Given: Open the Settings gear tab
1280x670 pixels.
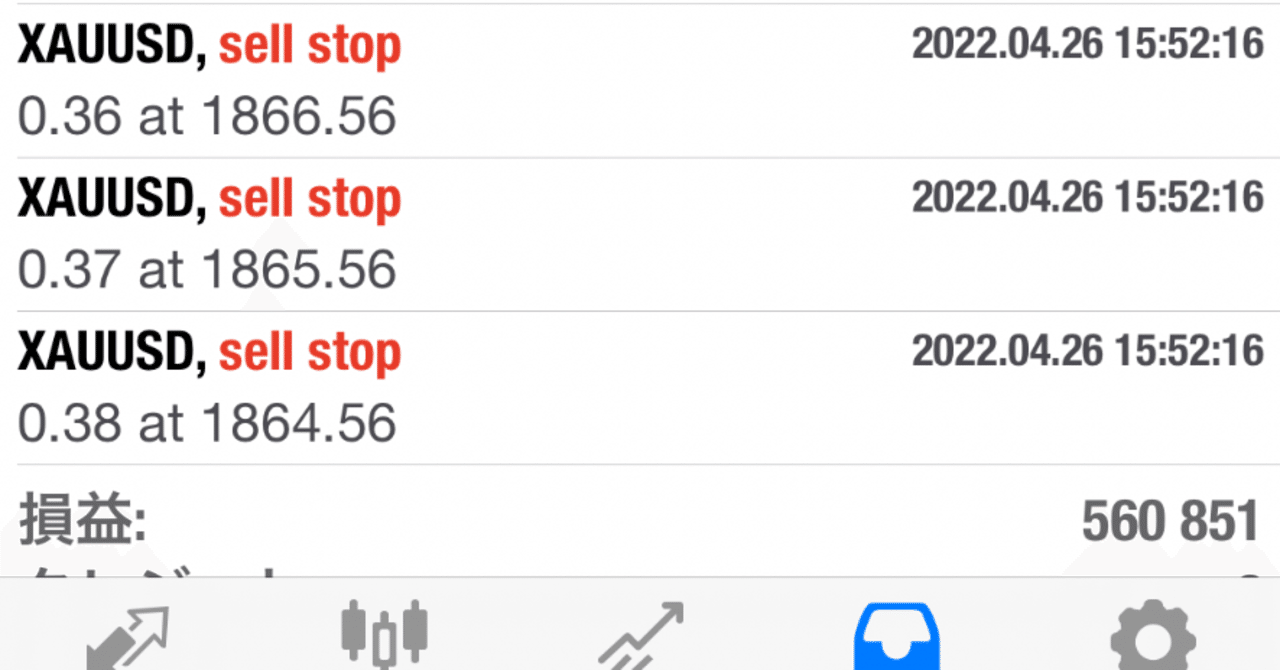Looking at the screenshot, I should tap(1152, 637).
